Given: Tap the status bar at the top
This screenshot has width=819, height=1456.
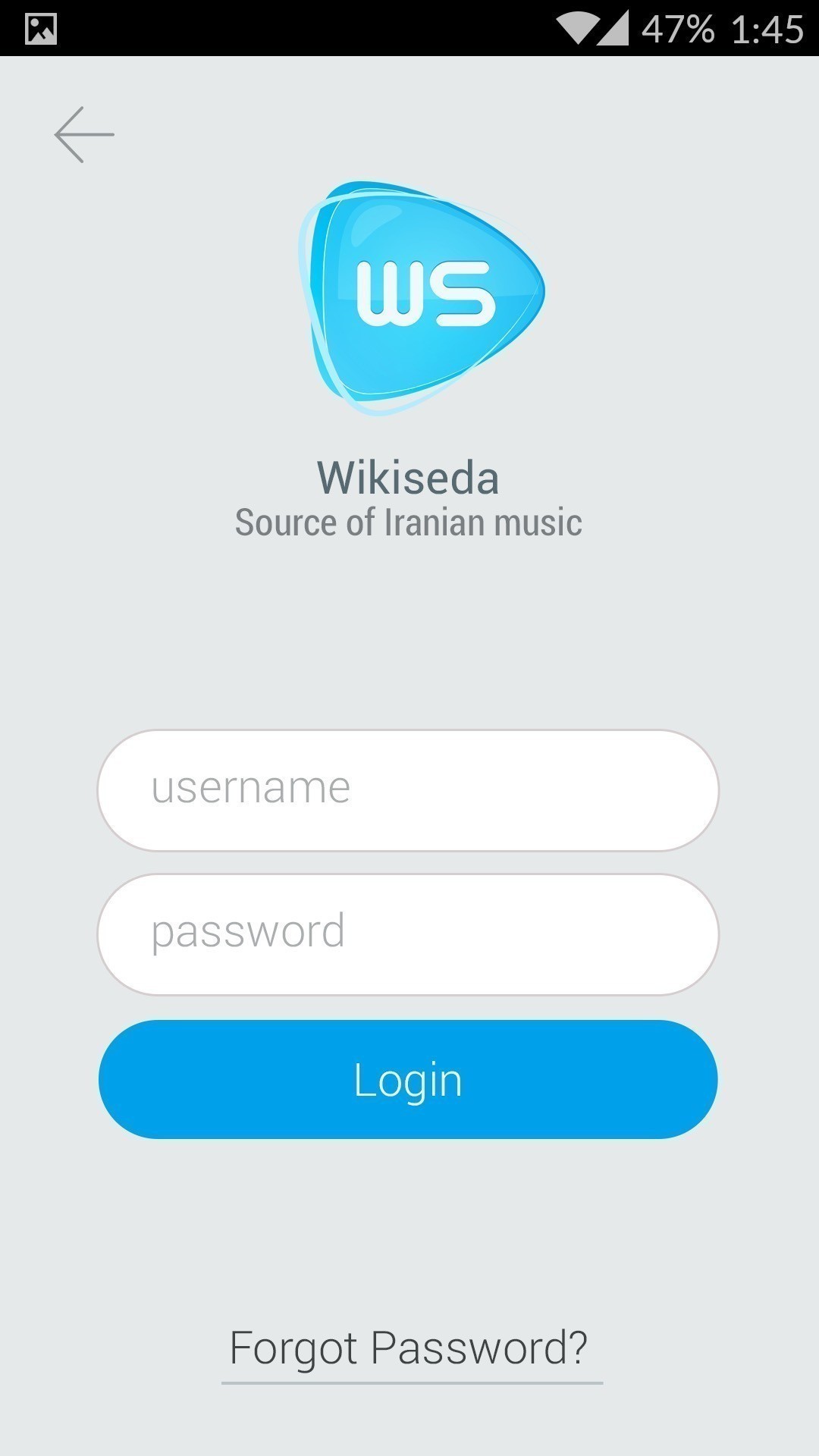Looking at the screenshot, I should point(409,25).
